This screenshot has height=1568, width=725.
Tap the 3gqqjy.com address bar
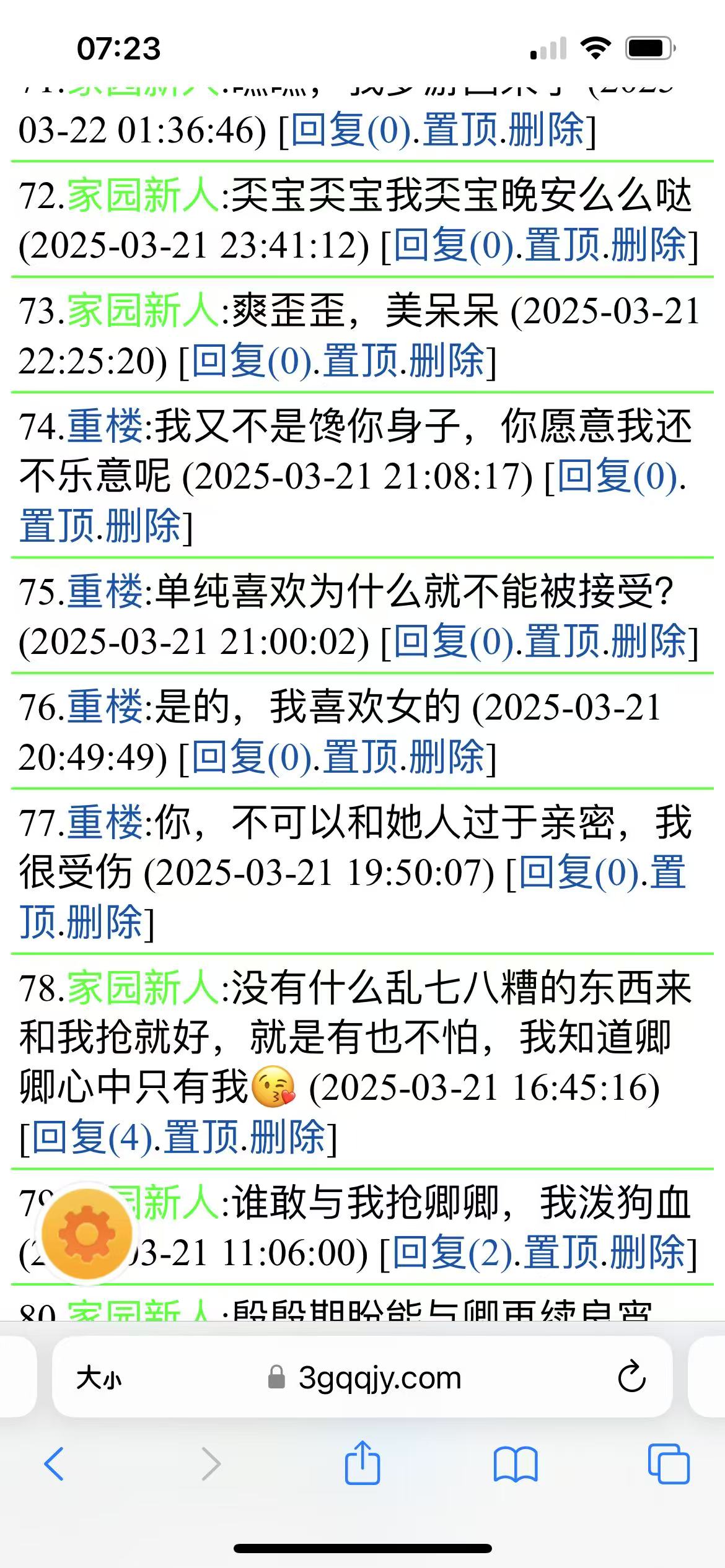click(x=379, y=1379)
